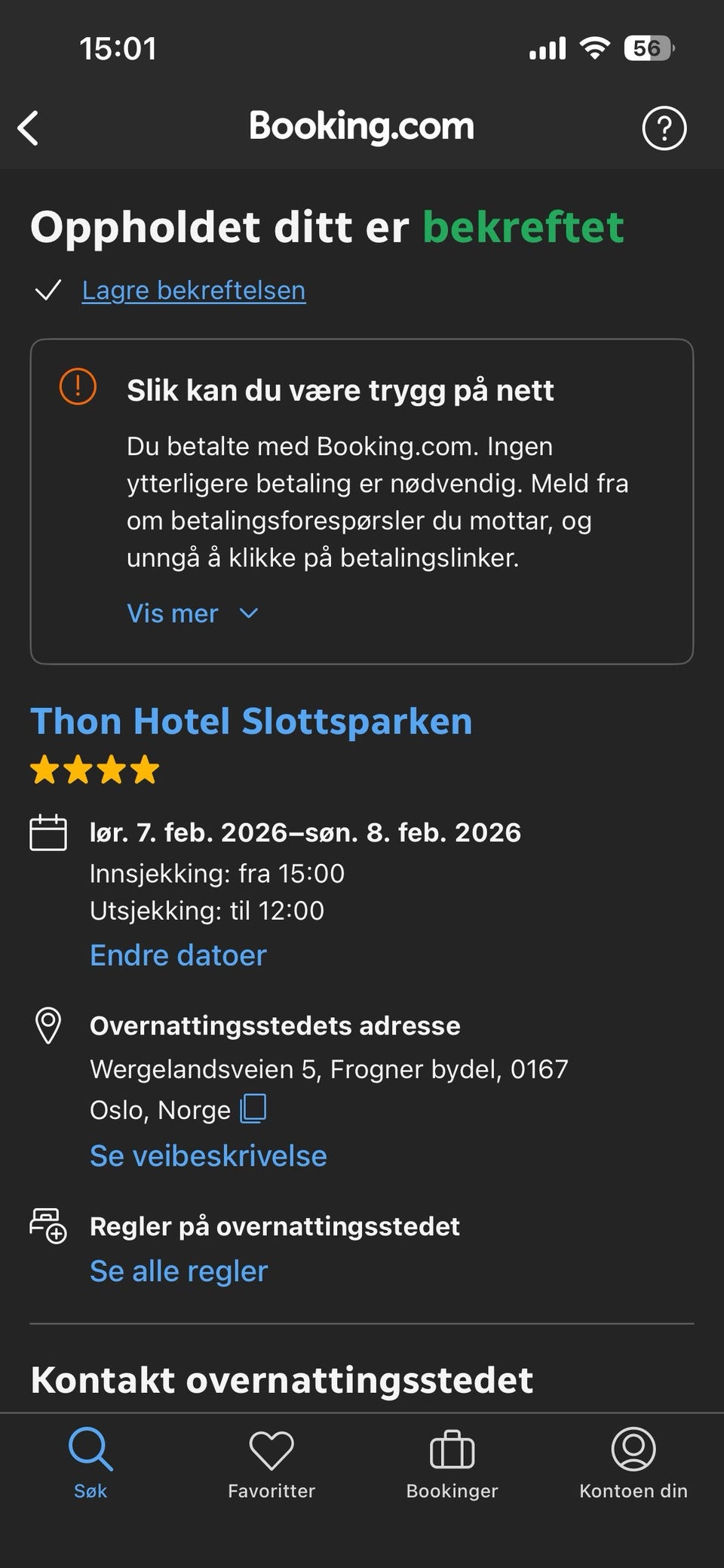Click the location pin icon near the address
This screenshot has width=724, height=1568.
48,1025
